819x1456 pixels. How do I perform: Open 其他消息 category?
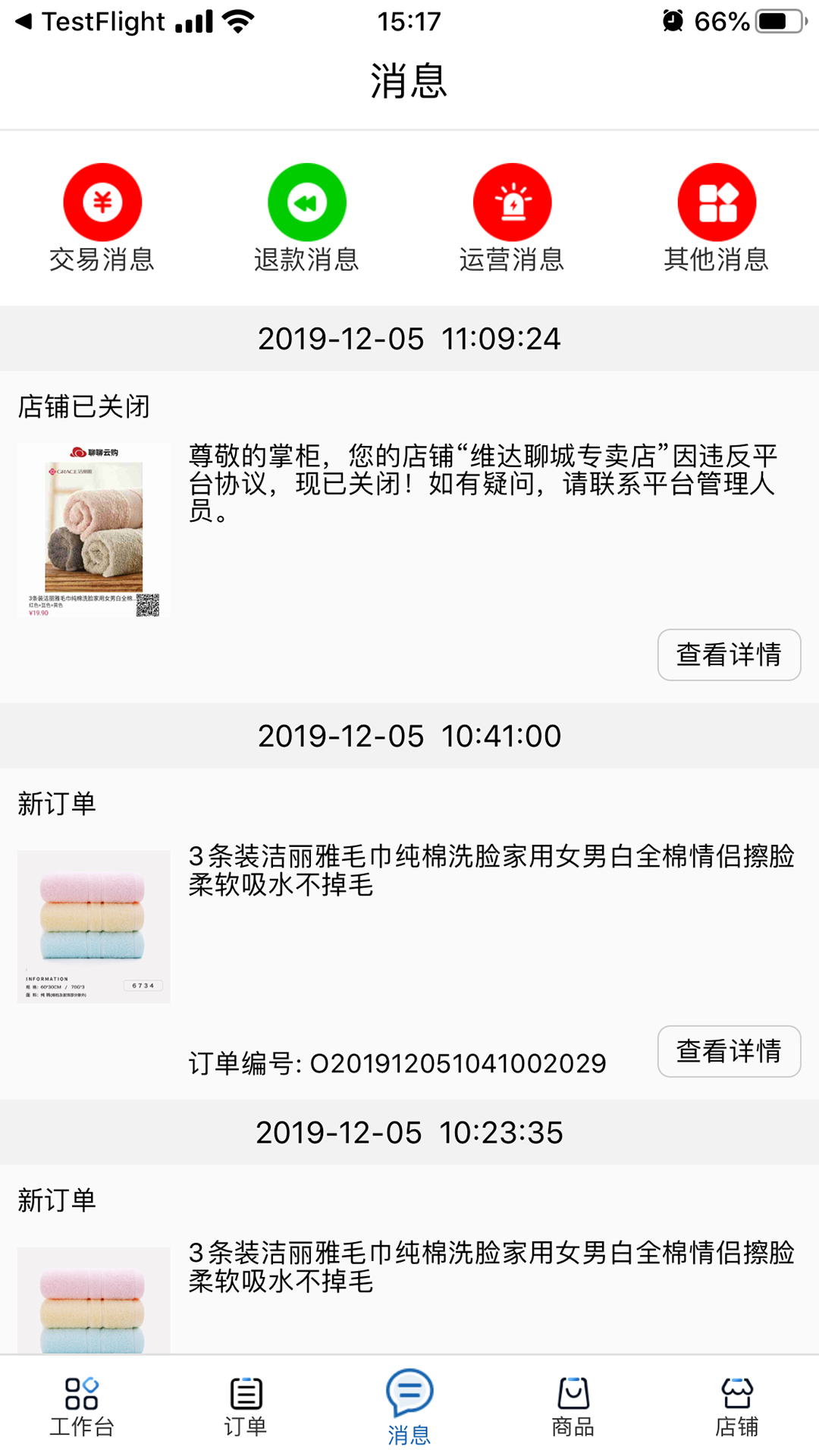tap(717, 216)
